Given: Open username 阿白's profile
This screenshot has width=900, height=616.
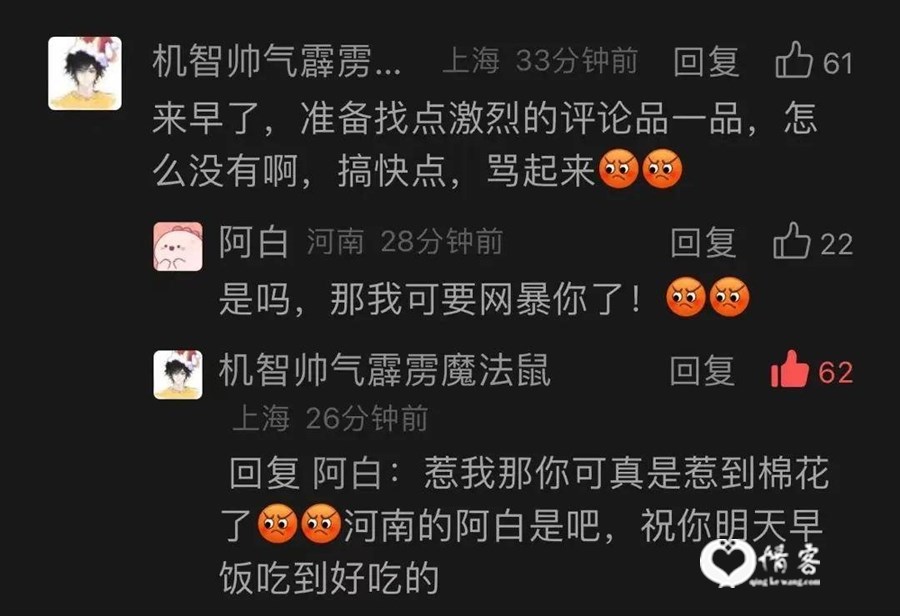Looking at the screenshot, I should (x=253, y=243).
